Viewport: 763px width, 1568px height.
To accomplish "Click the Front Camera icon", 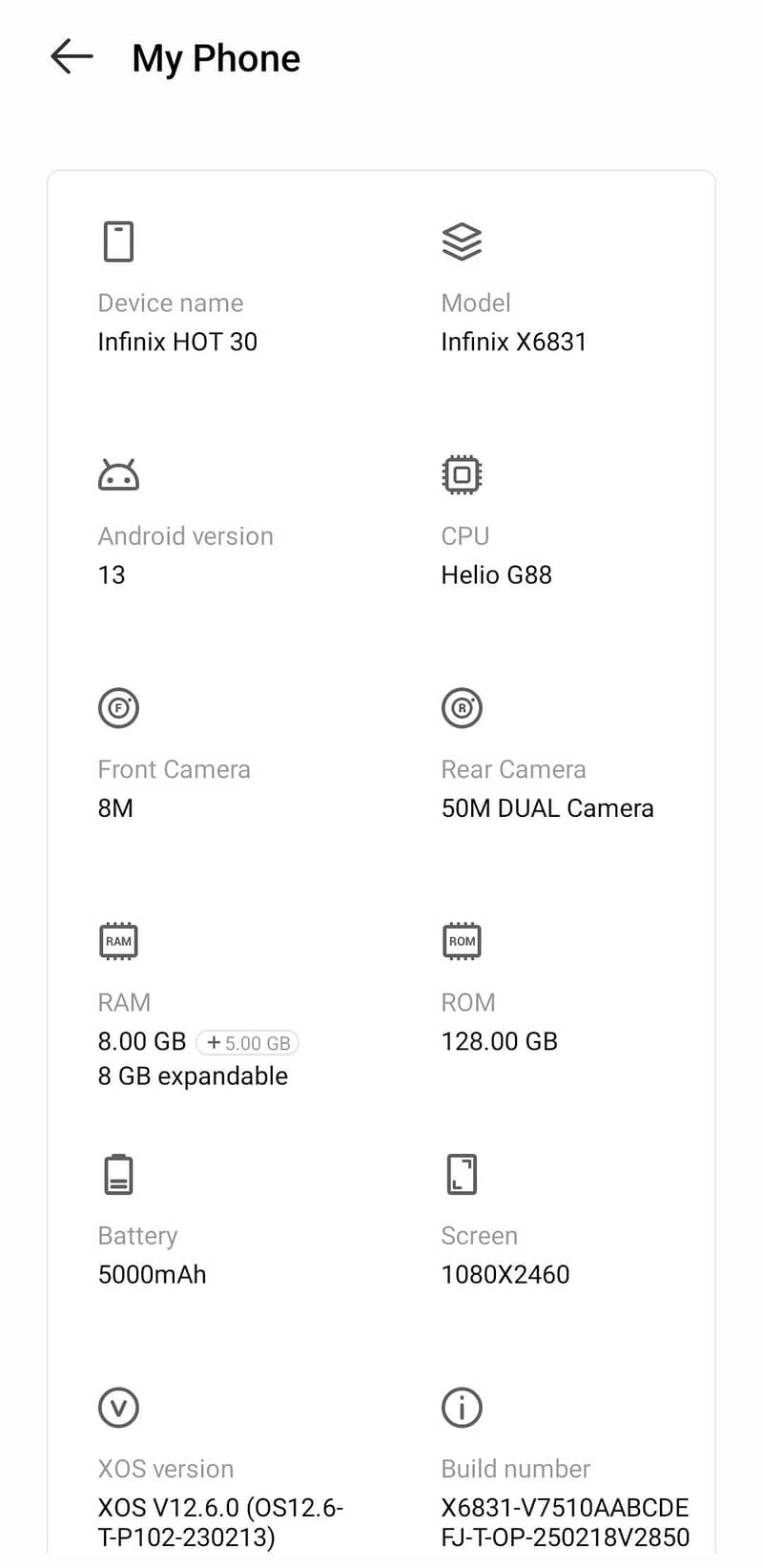I will coord(118,707).
